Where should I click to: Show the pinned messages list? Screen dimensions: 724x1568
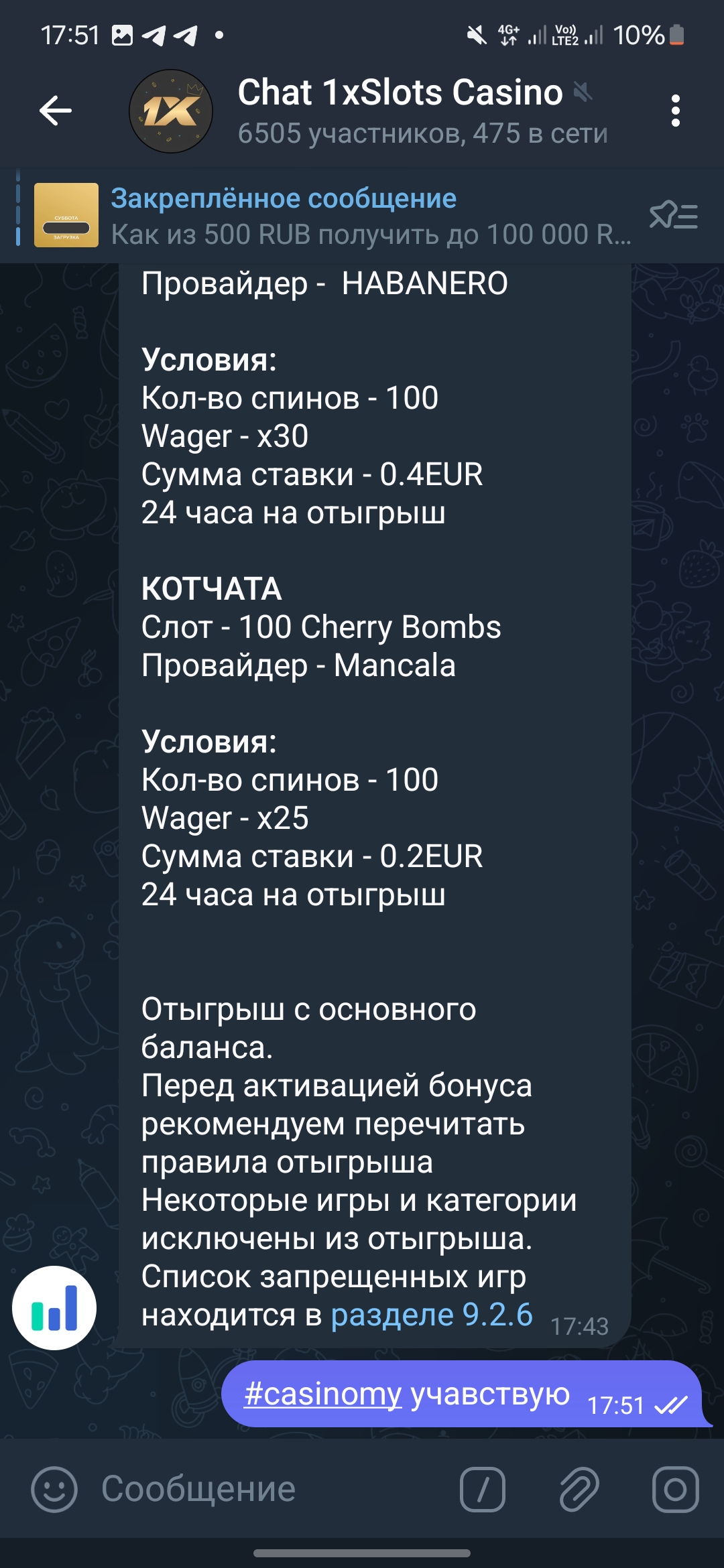click(673, 216)
